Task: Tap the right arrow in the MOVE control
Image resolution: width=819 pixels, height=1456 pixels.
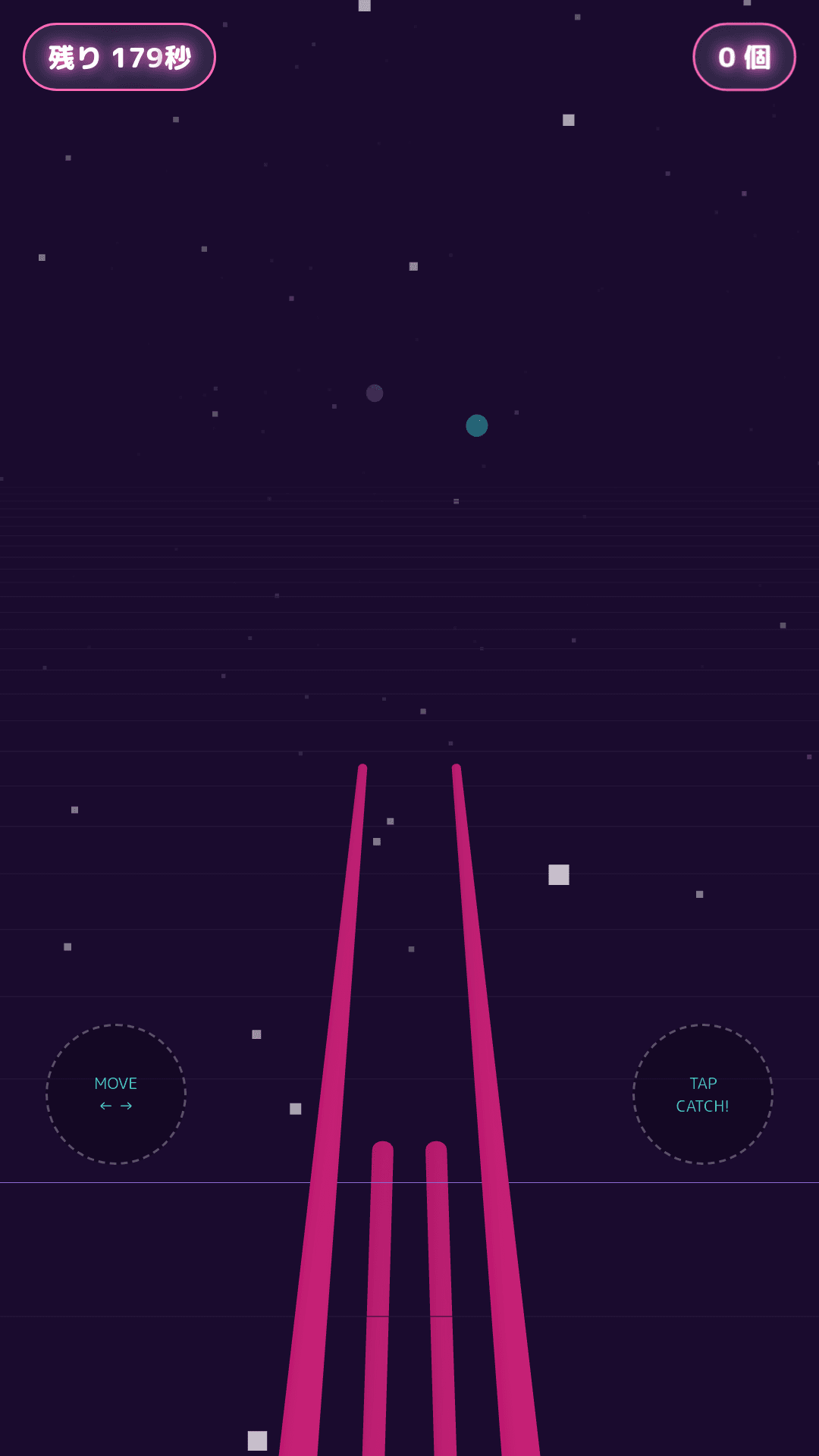Action: tap(127, 1106)
